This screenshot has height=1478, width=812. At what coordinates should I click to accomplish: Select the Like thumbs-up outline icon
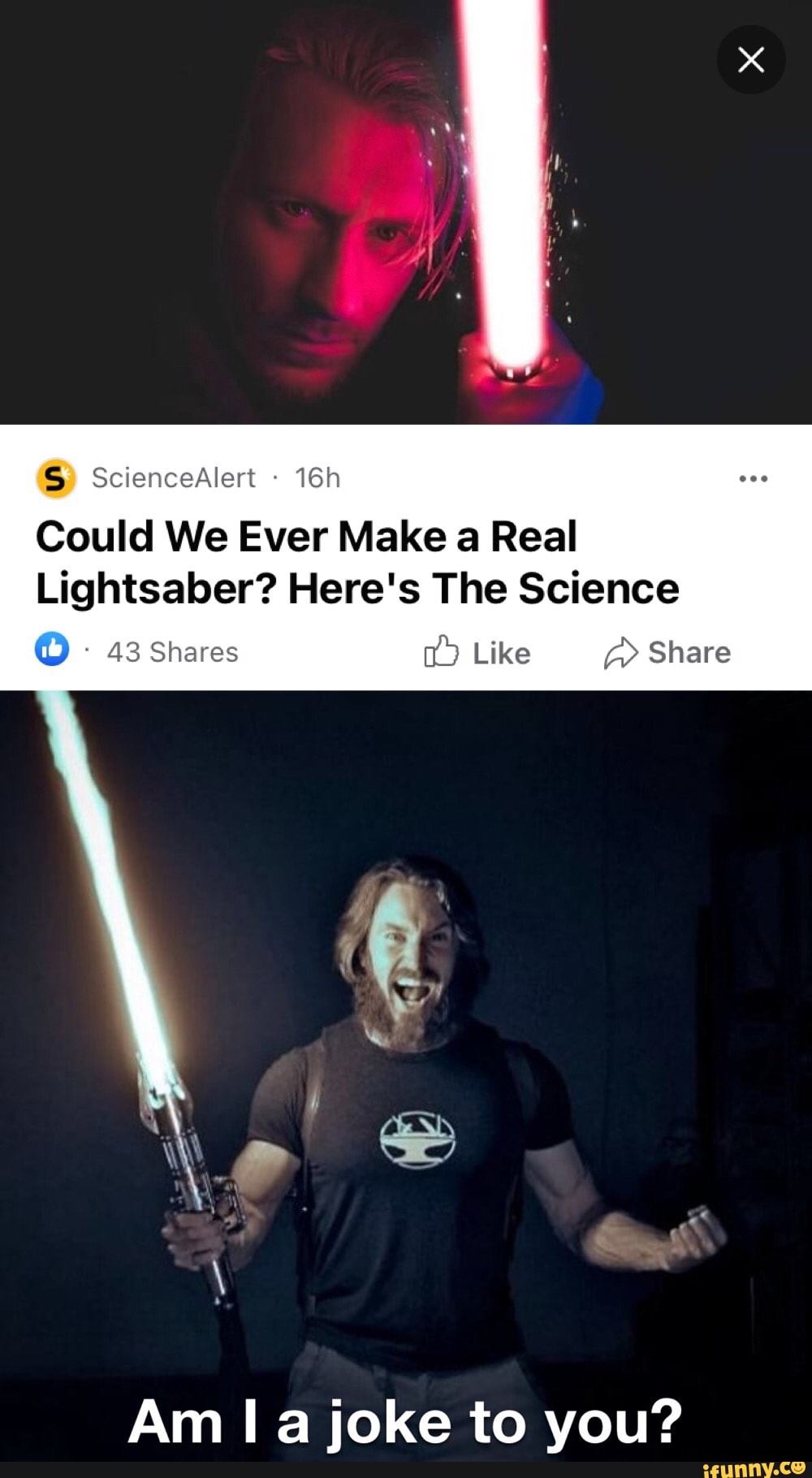[x=443, y=652]
